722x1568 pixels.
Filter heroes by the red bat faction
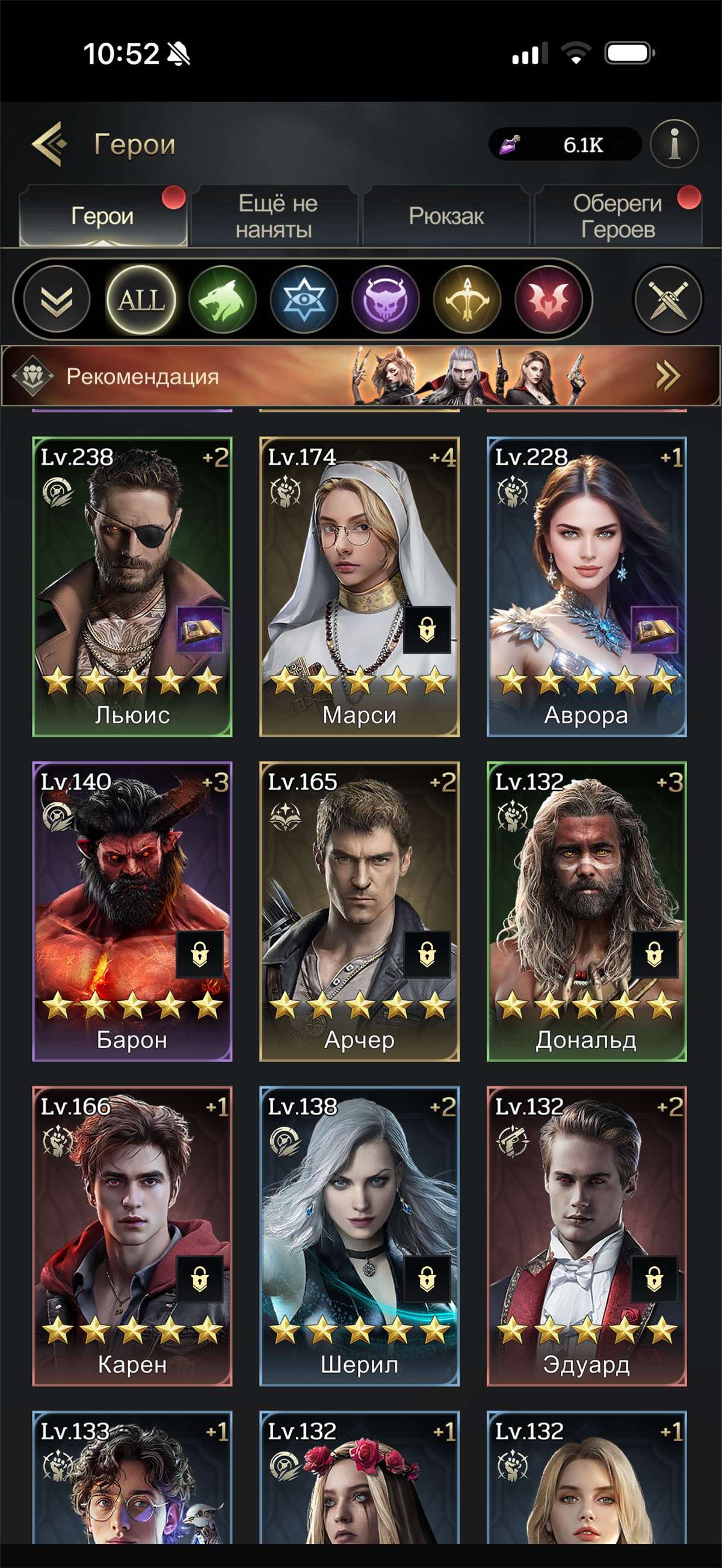pyautogui.click(x=548, y=300)
